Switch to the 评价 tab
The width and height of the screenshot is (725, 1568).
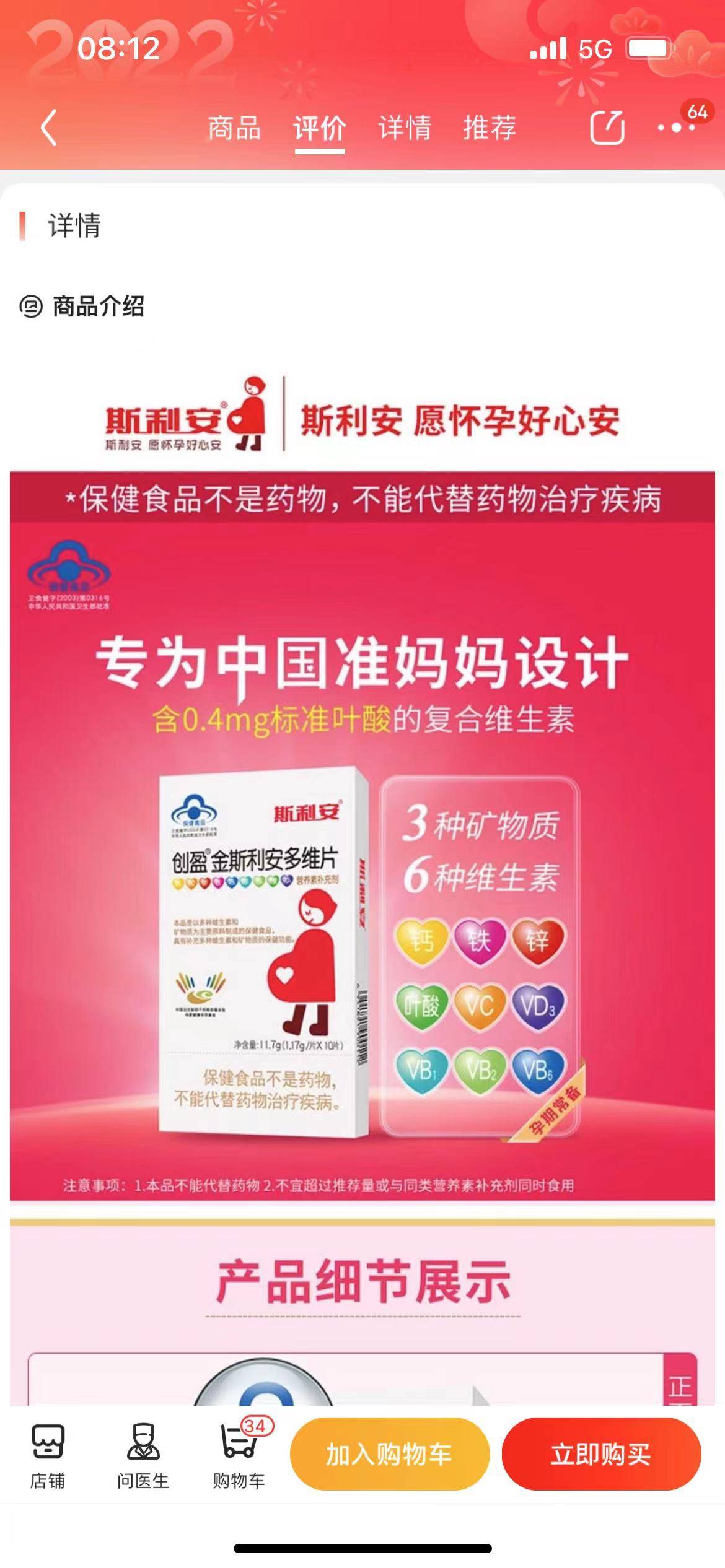(x=319, y=128)
